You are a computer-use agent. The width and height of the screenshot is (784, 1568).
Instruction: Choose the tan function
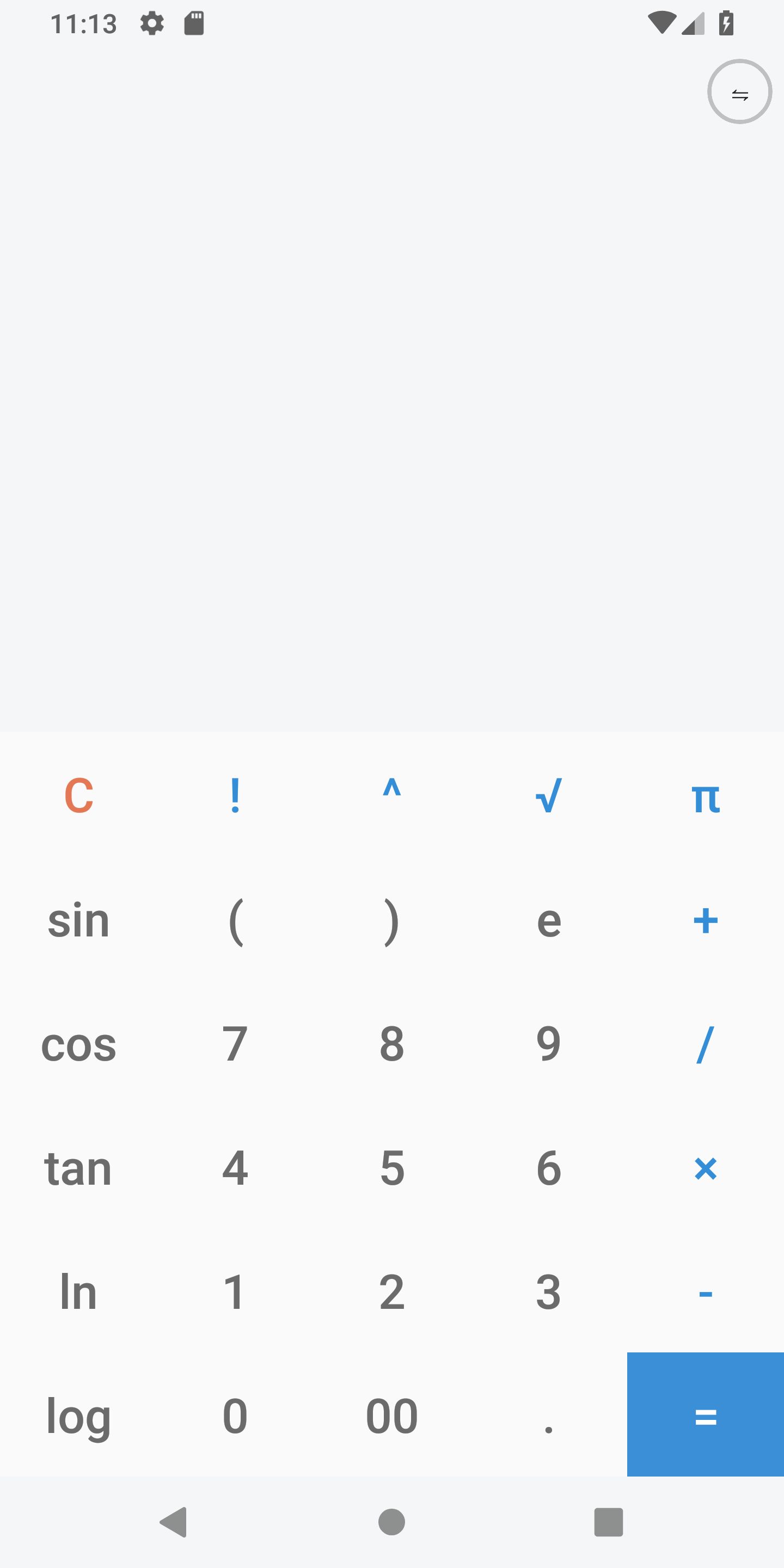(x=78, y=1169)
